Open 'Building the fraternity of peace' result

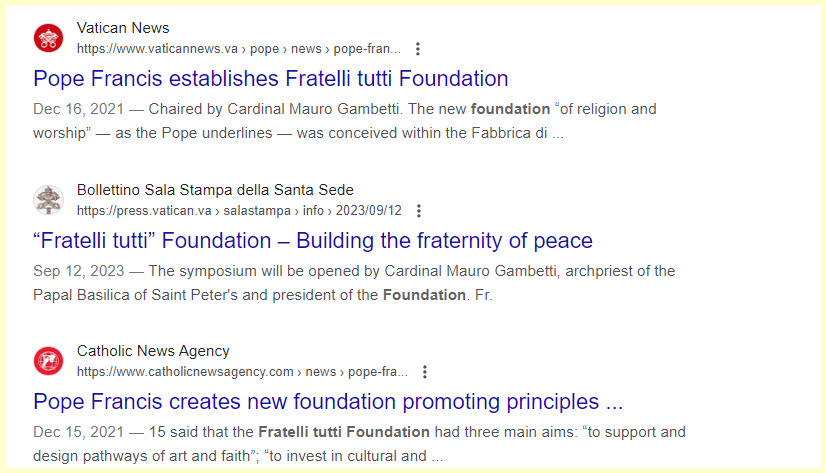click(312, 240)
